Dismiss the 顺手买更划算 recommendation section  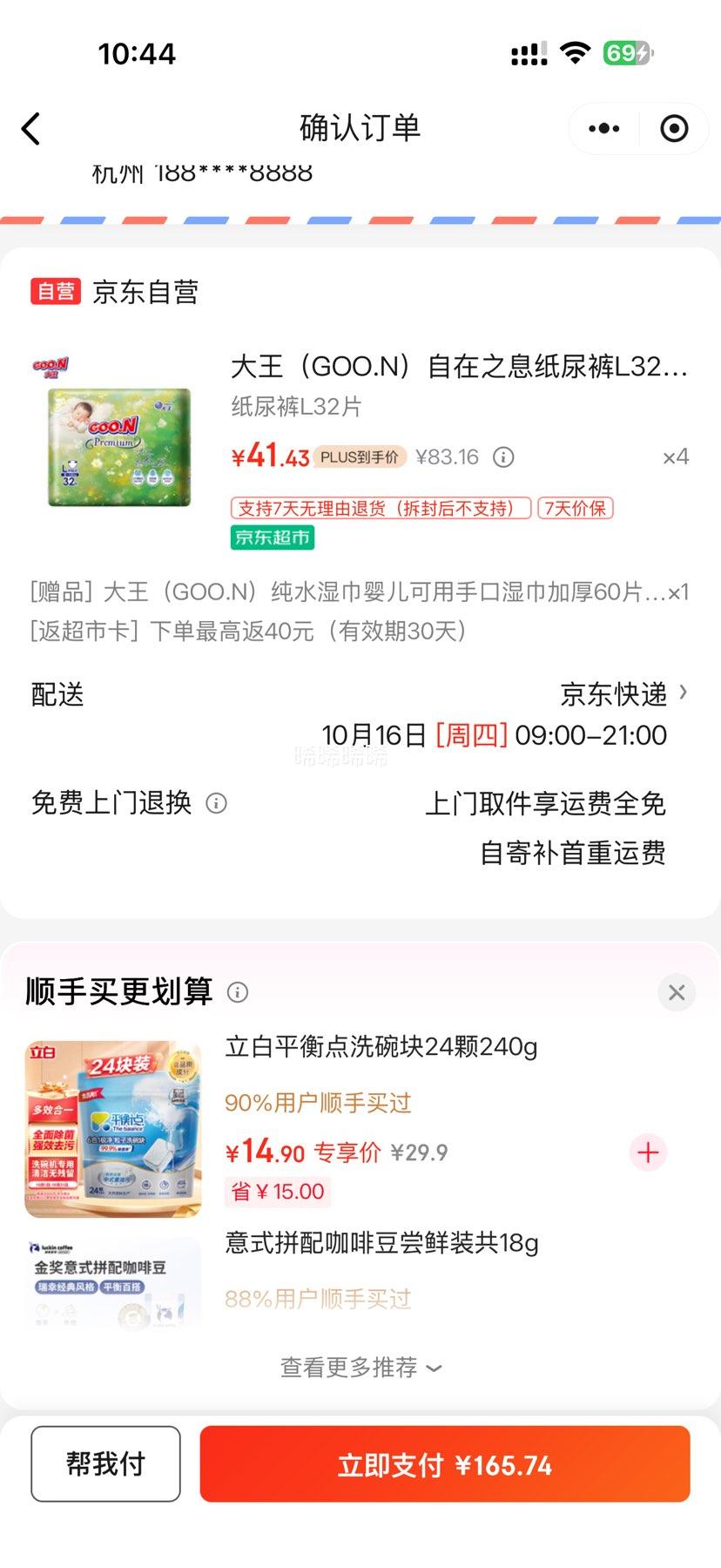677,992
